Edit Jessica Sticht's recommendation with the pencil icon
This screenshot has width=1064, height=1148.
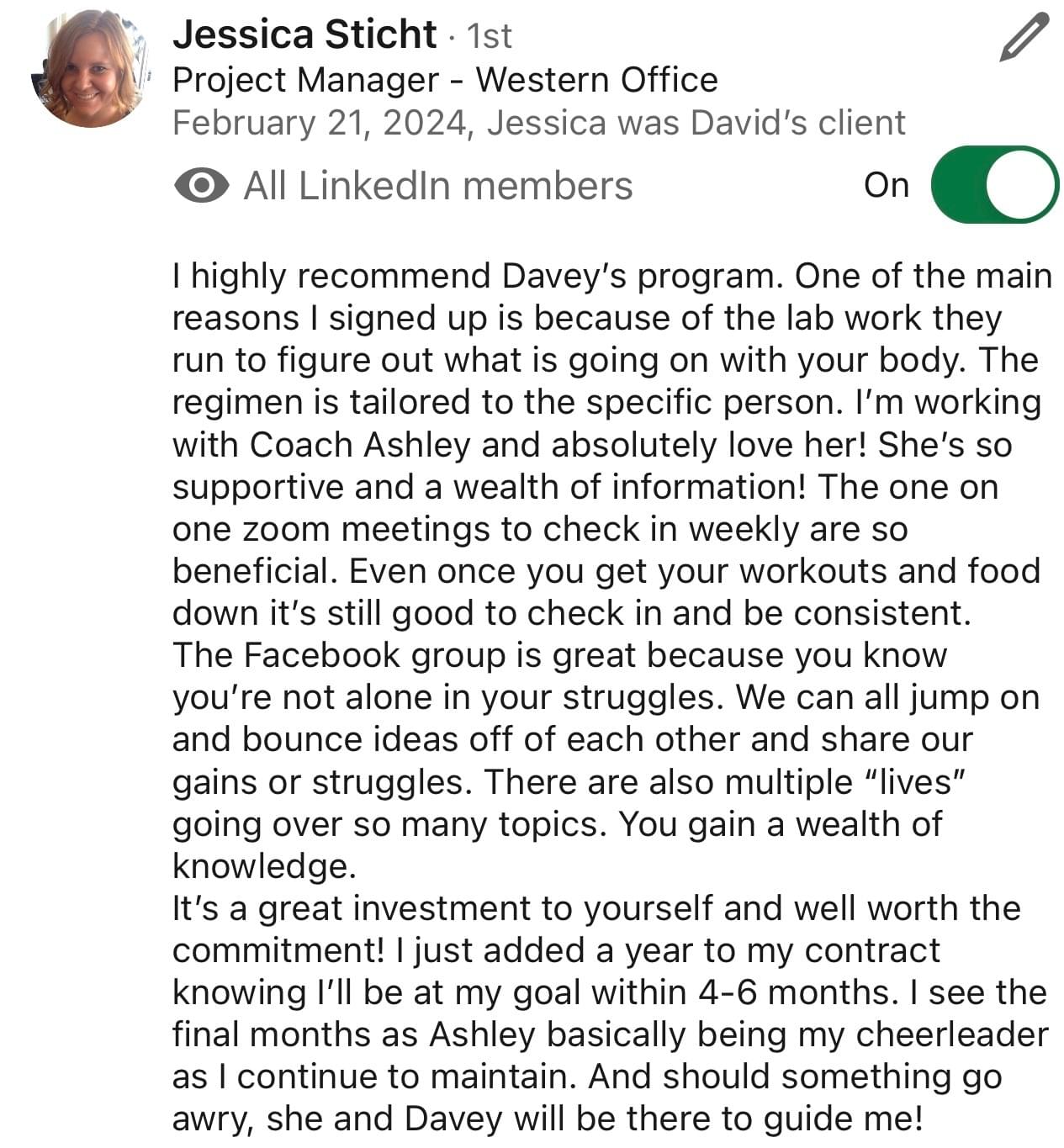[1024, 38]
